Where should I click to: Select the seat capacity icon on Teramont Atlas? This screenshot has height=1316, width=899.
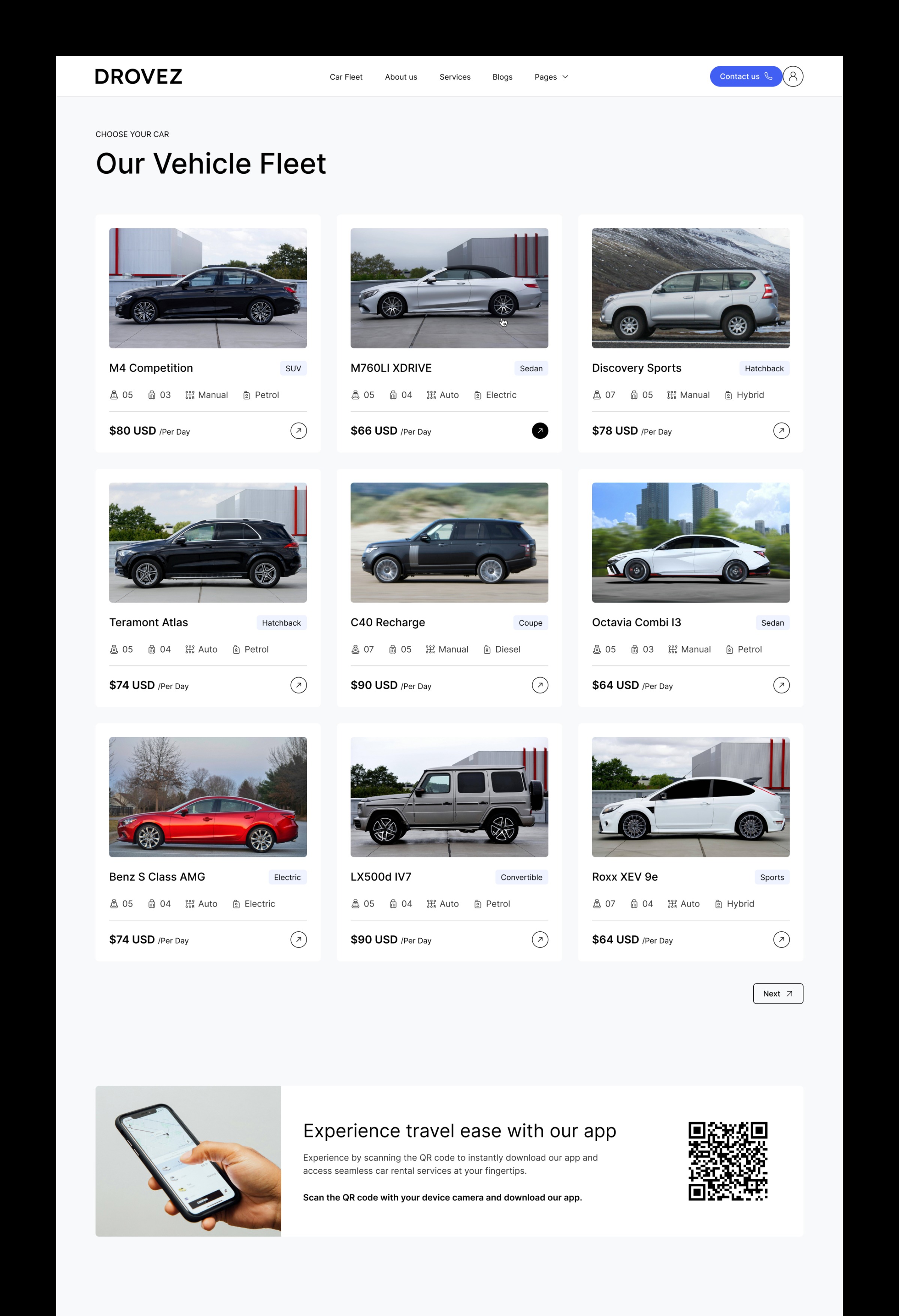pyautogui.click(x=113, y=649)
